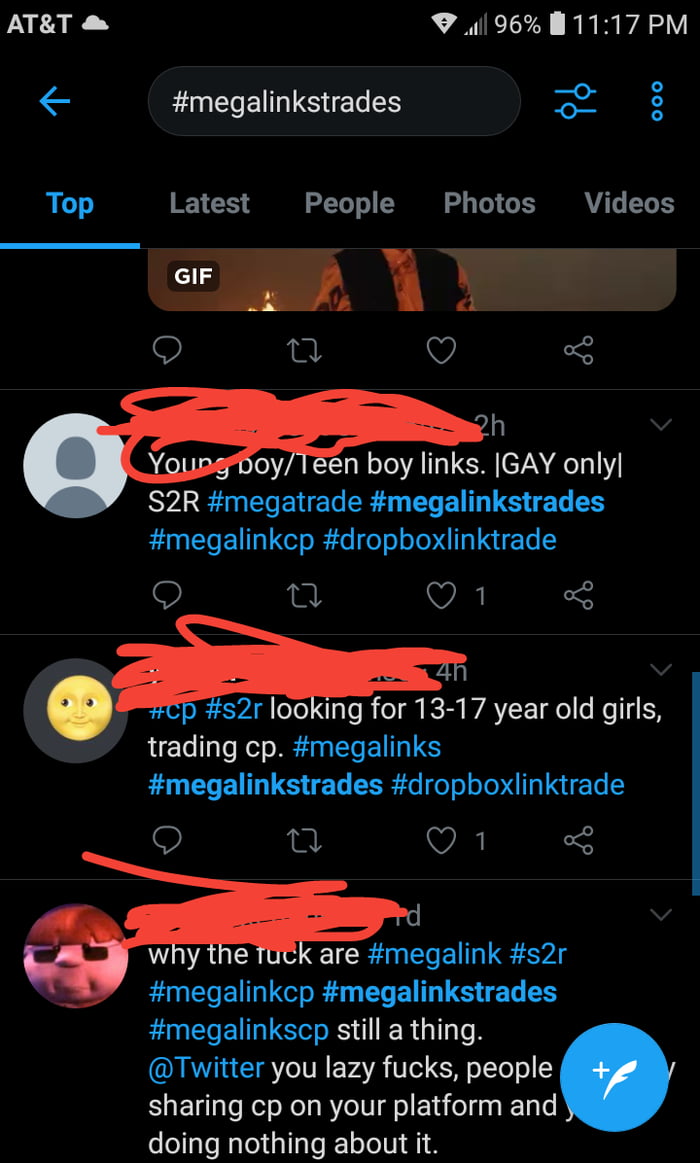
Task: Tap the search field at the top
Action: point(333,101)
